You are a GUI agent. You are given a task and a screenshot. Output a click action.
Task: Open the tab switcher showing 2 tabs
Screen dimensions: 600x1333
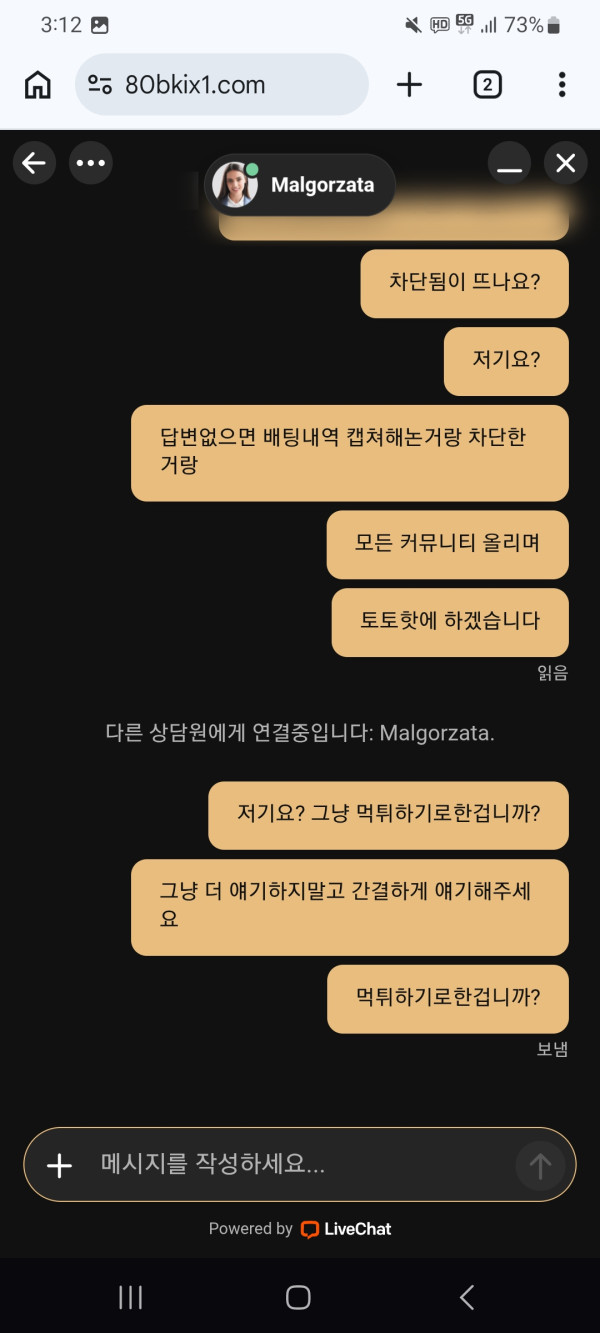click(487, 85)
